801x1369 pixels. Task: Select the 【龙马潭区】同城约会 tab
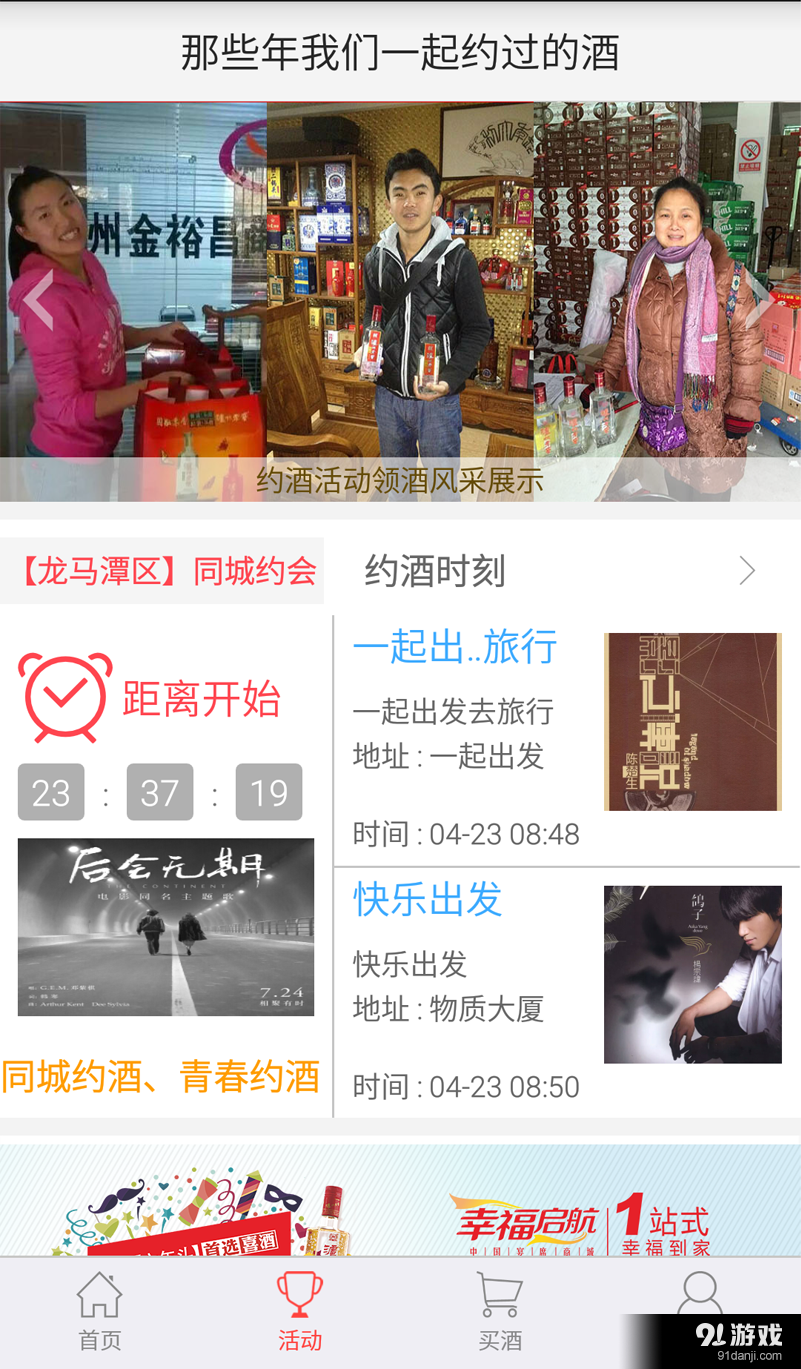click(163, 570)
